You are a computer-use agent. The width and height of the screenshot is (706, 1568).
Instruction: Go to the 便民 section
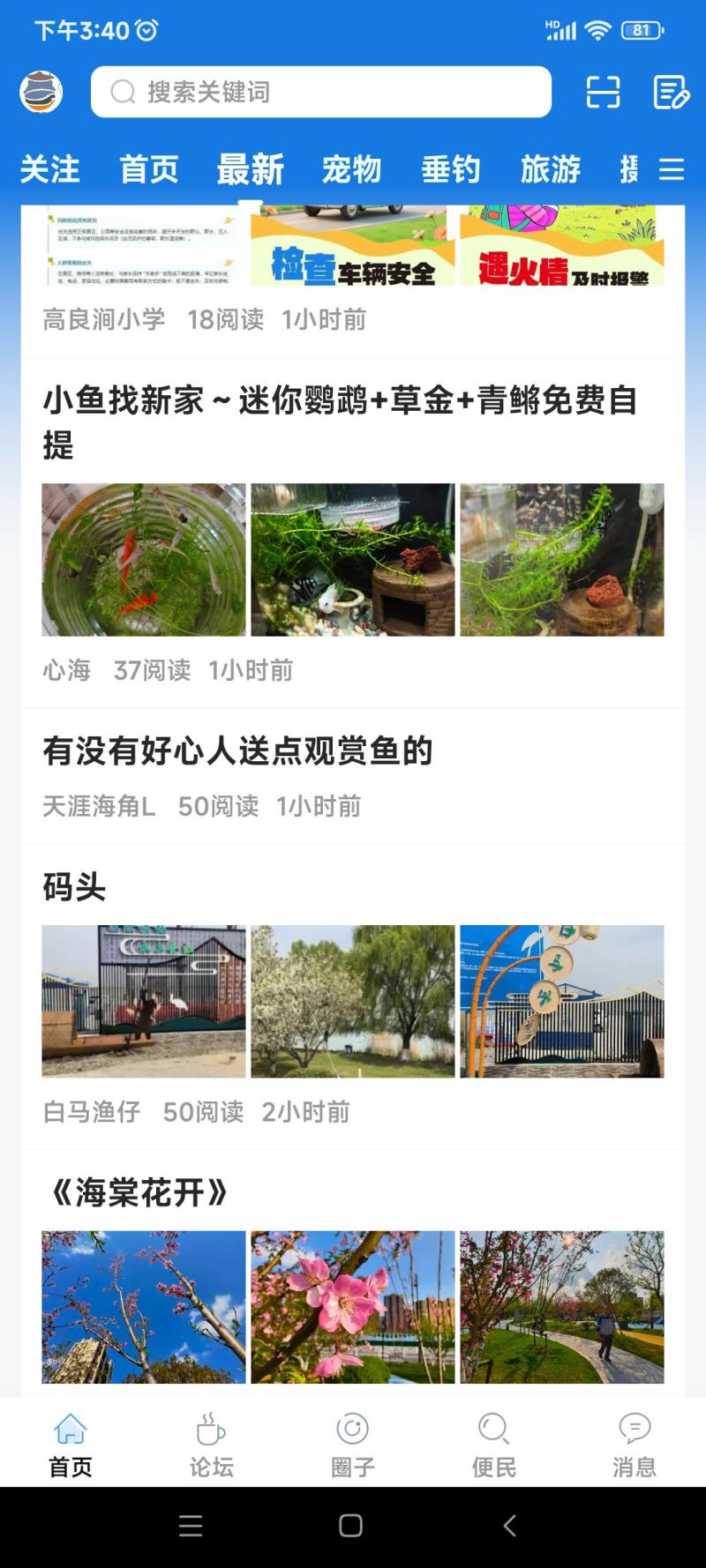(494, 1445)
